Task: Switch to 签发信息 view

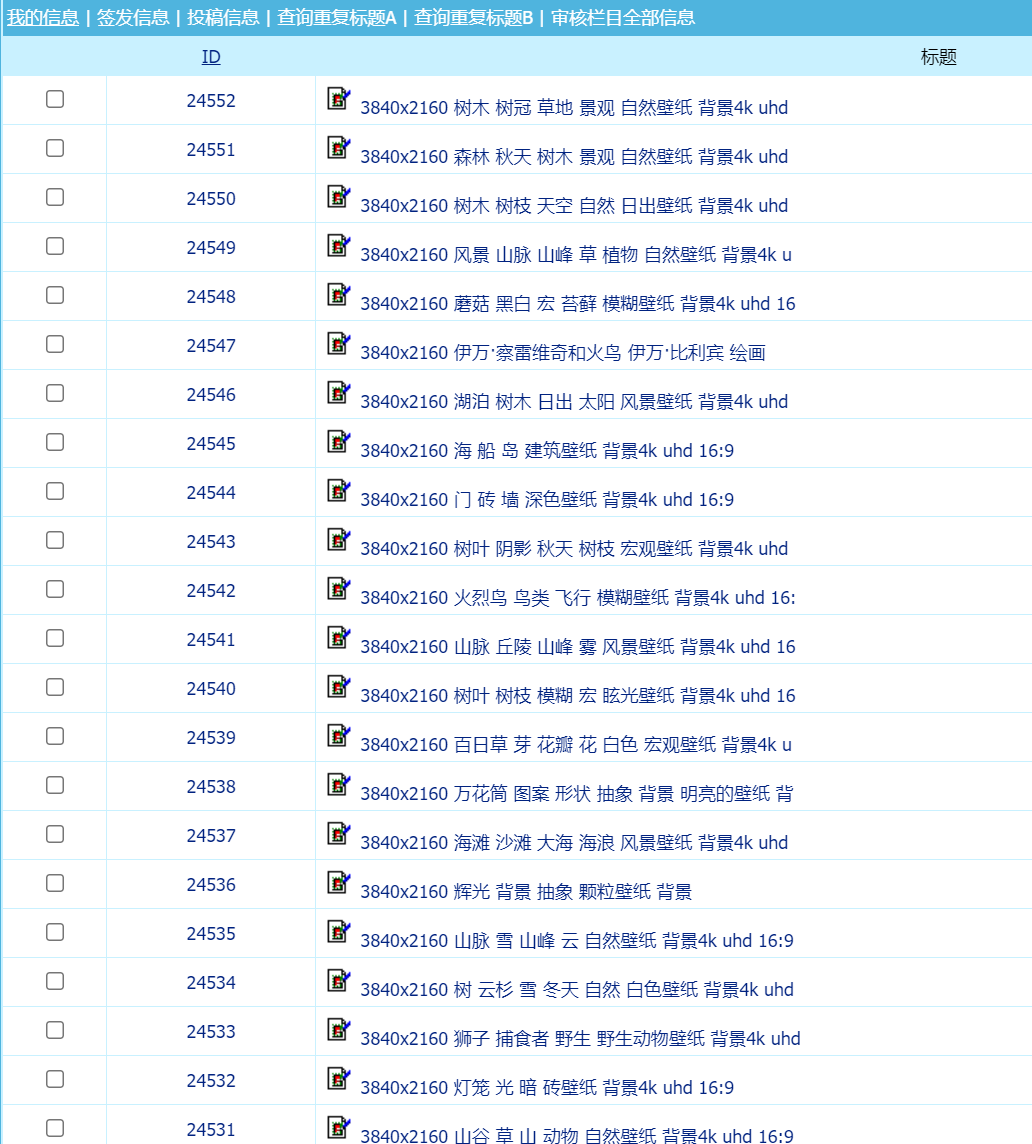Action: [x=133, y=18]
